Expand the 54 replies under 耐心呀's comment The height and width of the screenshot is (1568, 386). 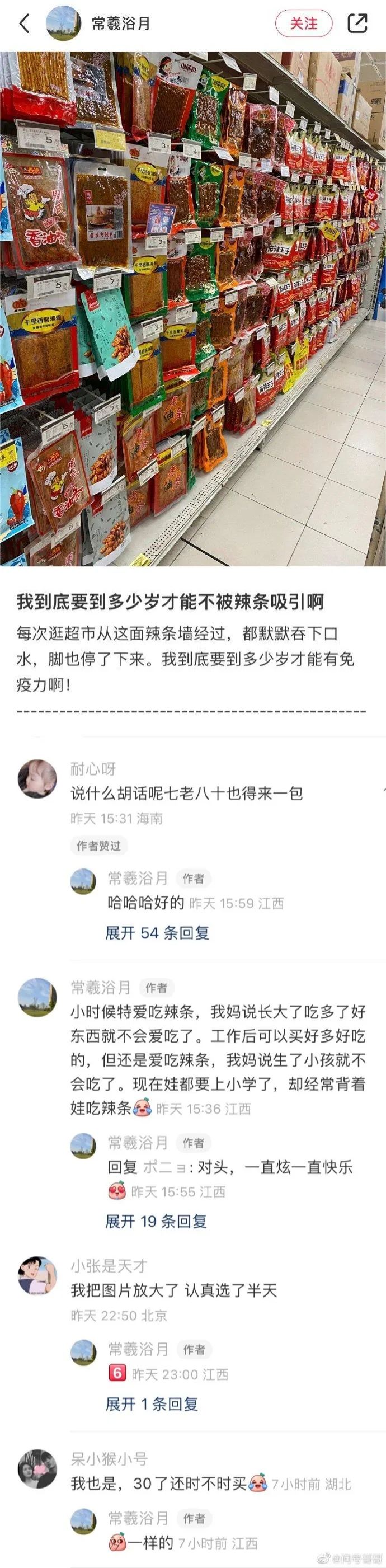[157, 932]
